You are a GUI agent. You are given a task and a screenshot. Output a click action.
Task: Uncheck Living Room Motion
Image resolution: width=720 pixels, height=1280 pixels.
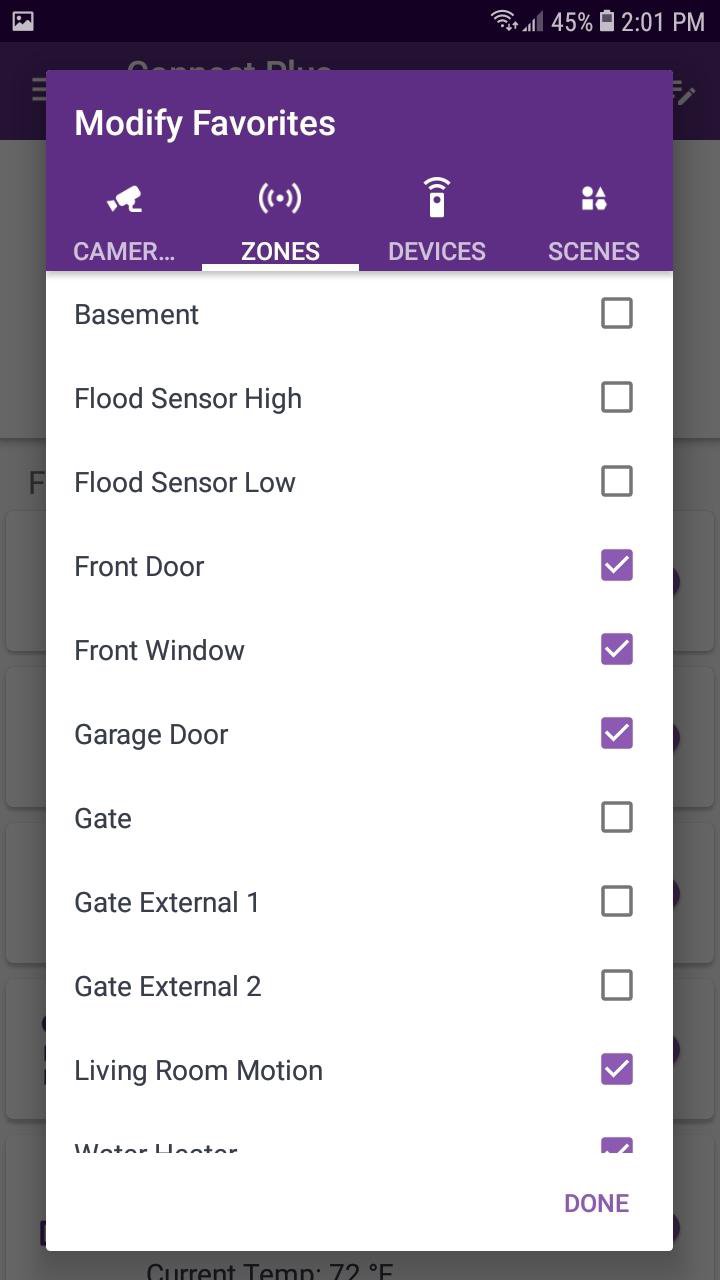pos(617,1069)
